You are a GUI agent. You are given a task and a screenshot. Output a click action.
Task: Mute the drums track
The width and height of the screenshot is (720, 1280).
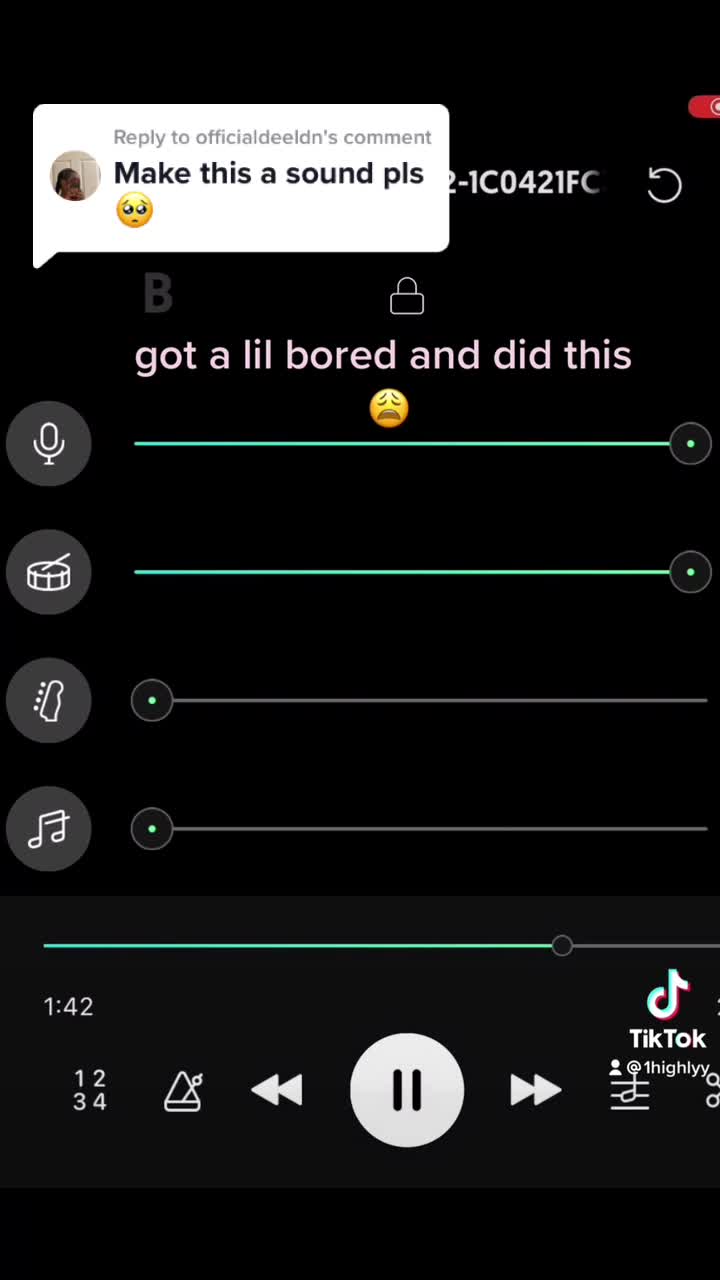click(49, 572)
